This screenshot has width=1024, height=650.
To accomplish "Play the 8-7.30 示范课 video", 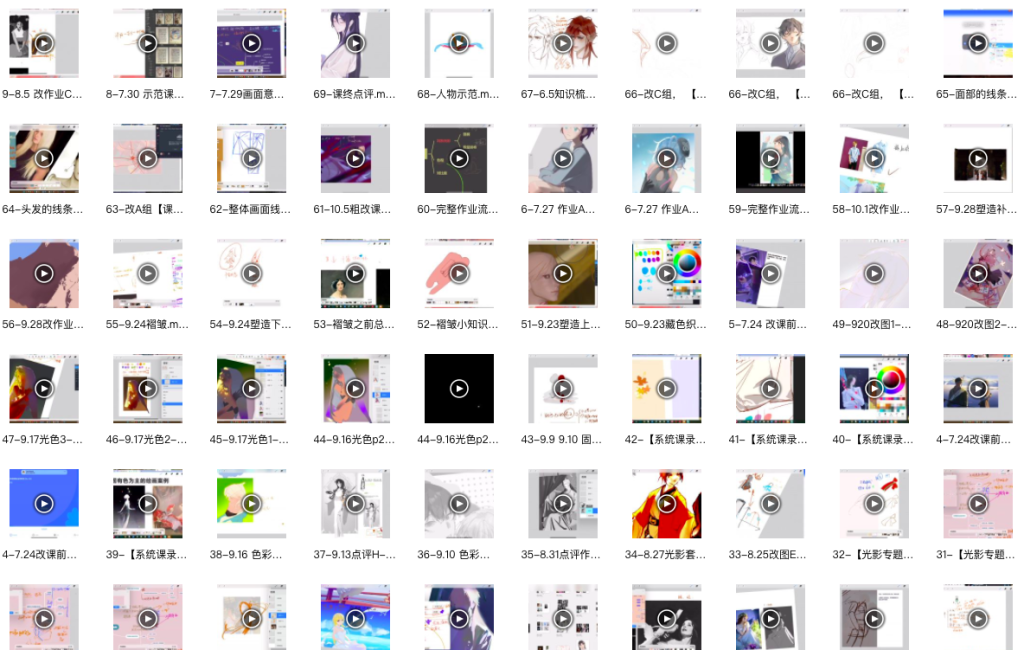I will click(148, 43).
